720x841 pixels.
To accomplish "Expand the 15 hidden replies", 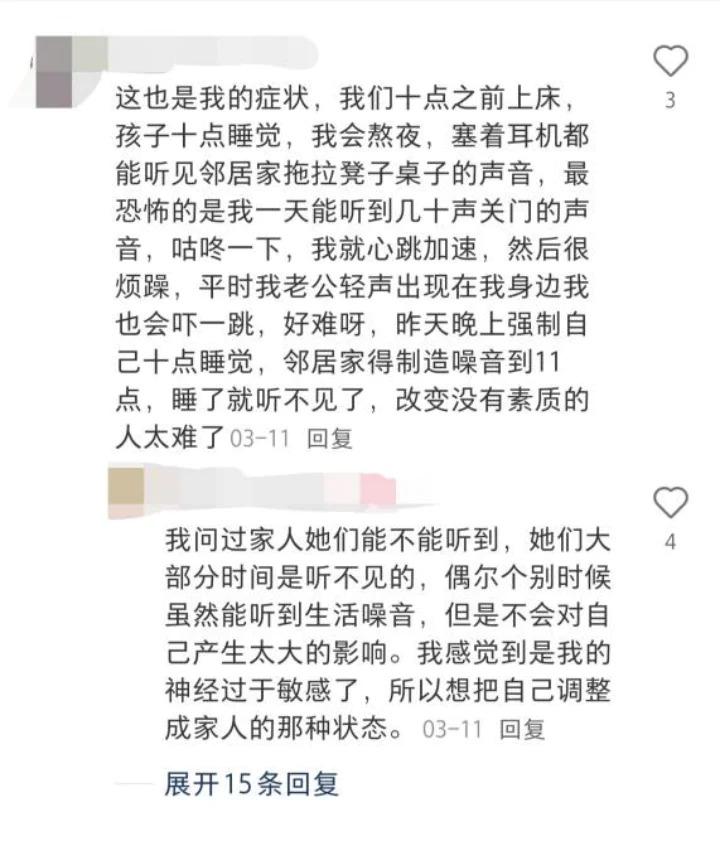I will [252, 783].
